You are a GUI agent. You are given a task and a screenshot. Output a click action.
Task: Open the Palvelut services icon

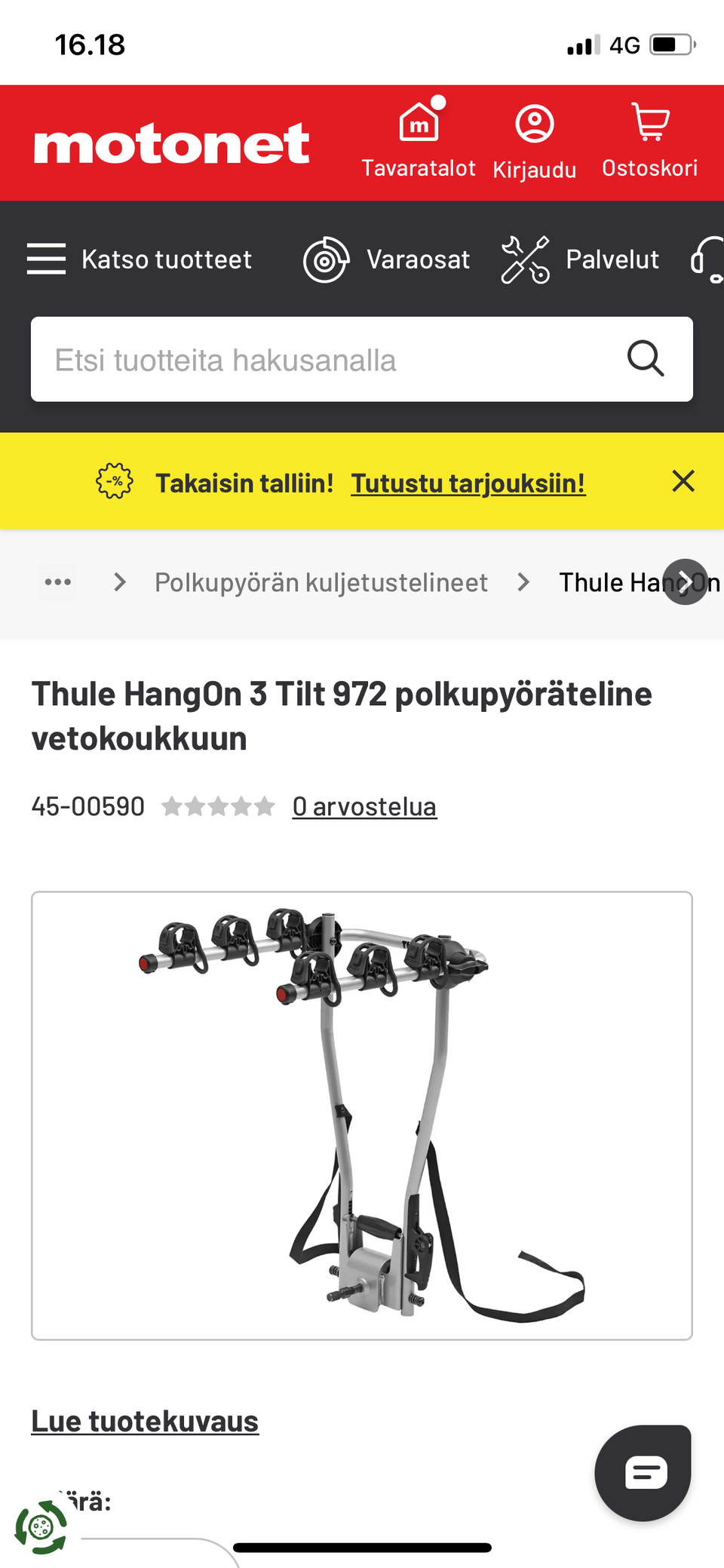coord(527,259)
